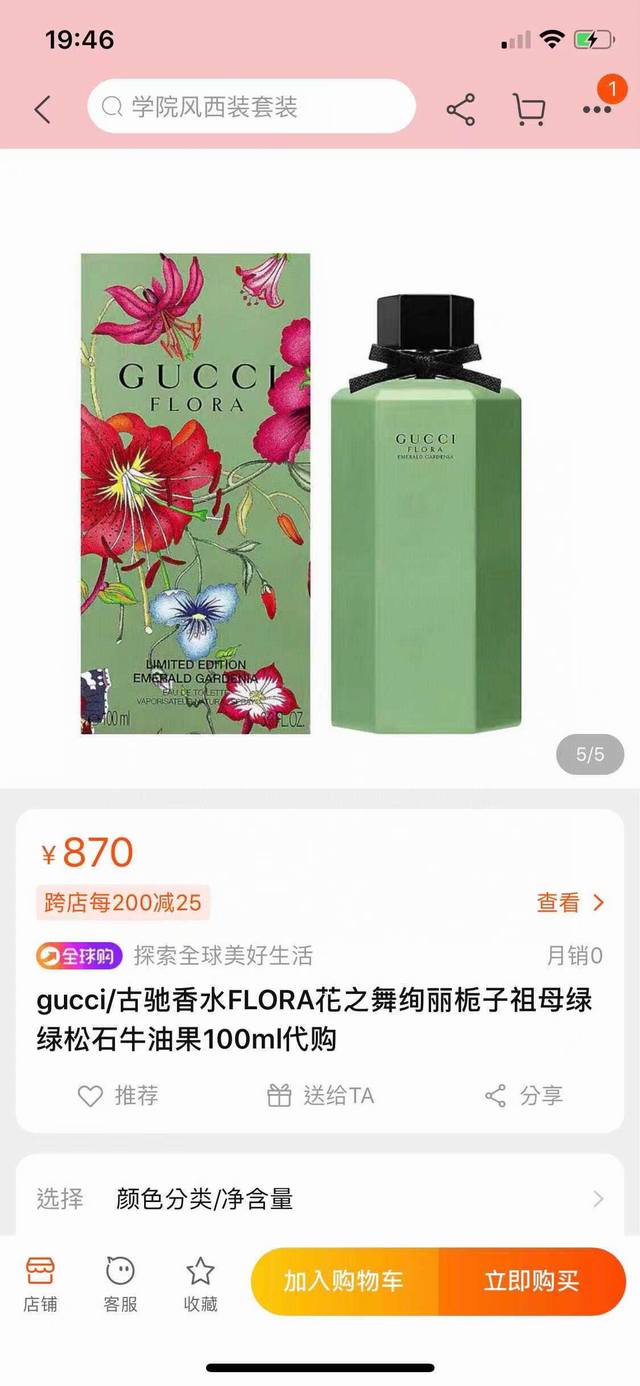
Task: View coupon details via 查看
Action: [571, 903]
